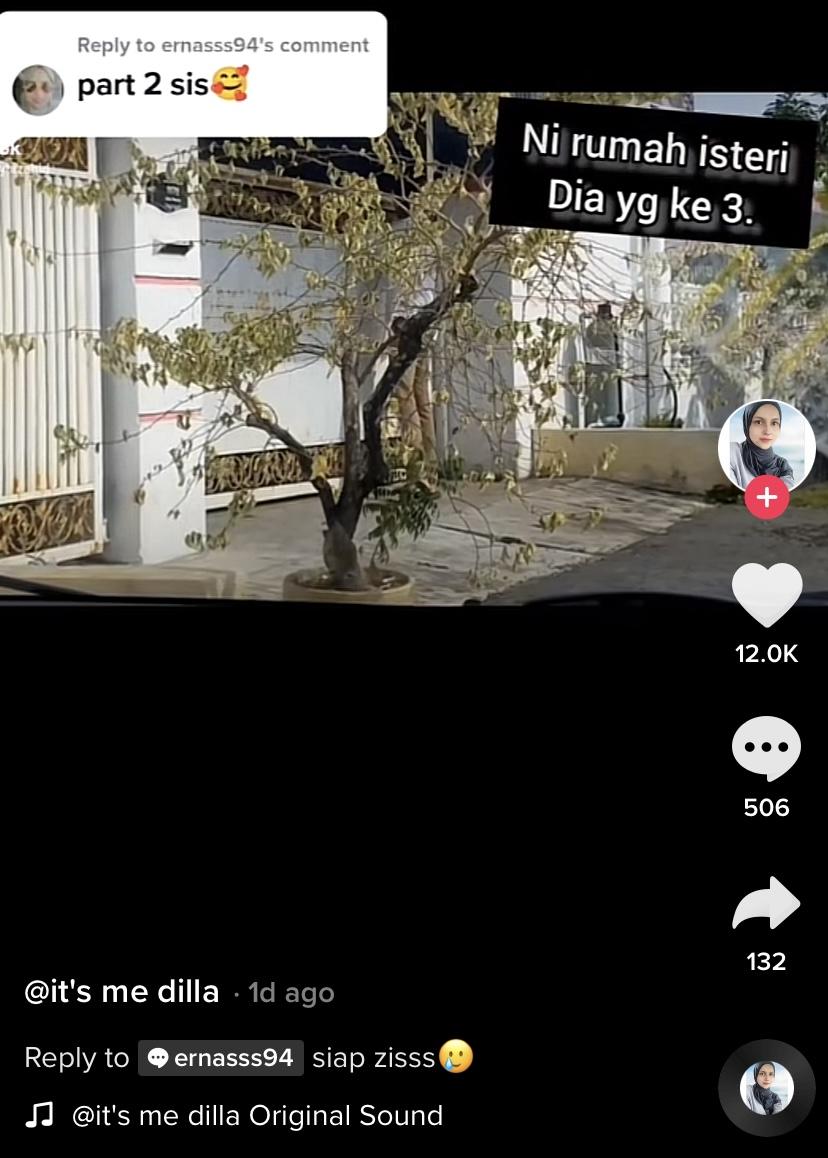Image resolution: width=828 pixels, height=1158 pixels.
Task: Share this video via arrow icon
Action: click(766, 904)
